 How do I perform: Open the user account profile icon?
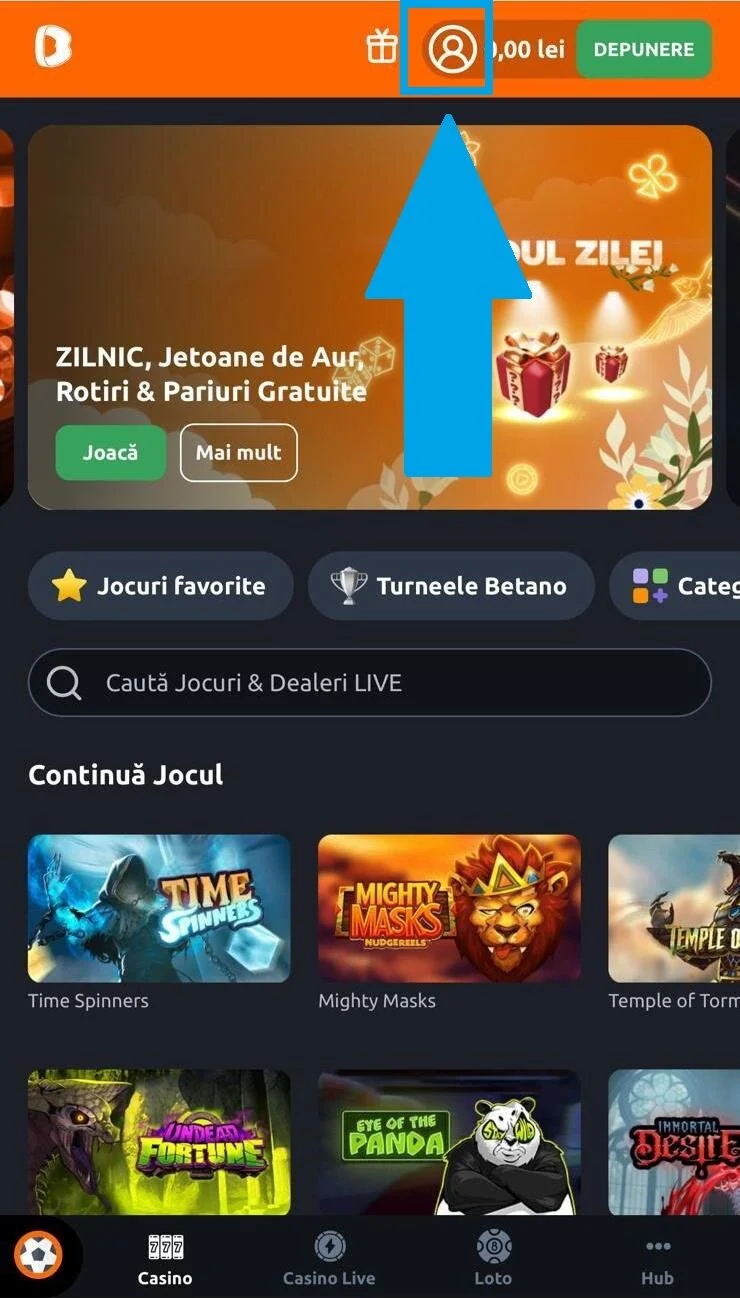coord(453,49)
